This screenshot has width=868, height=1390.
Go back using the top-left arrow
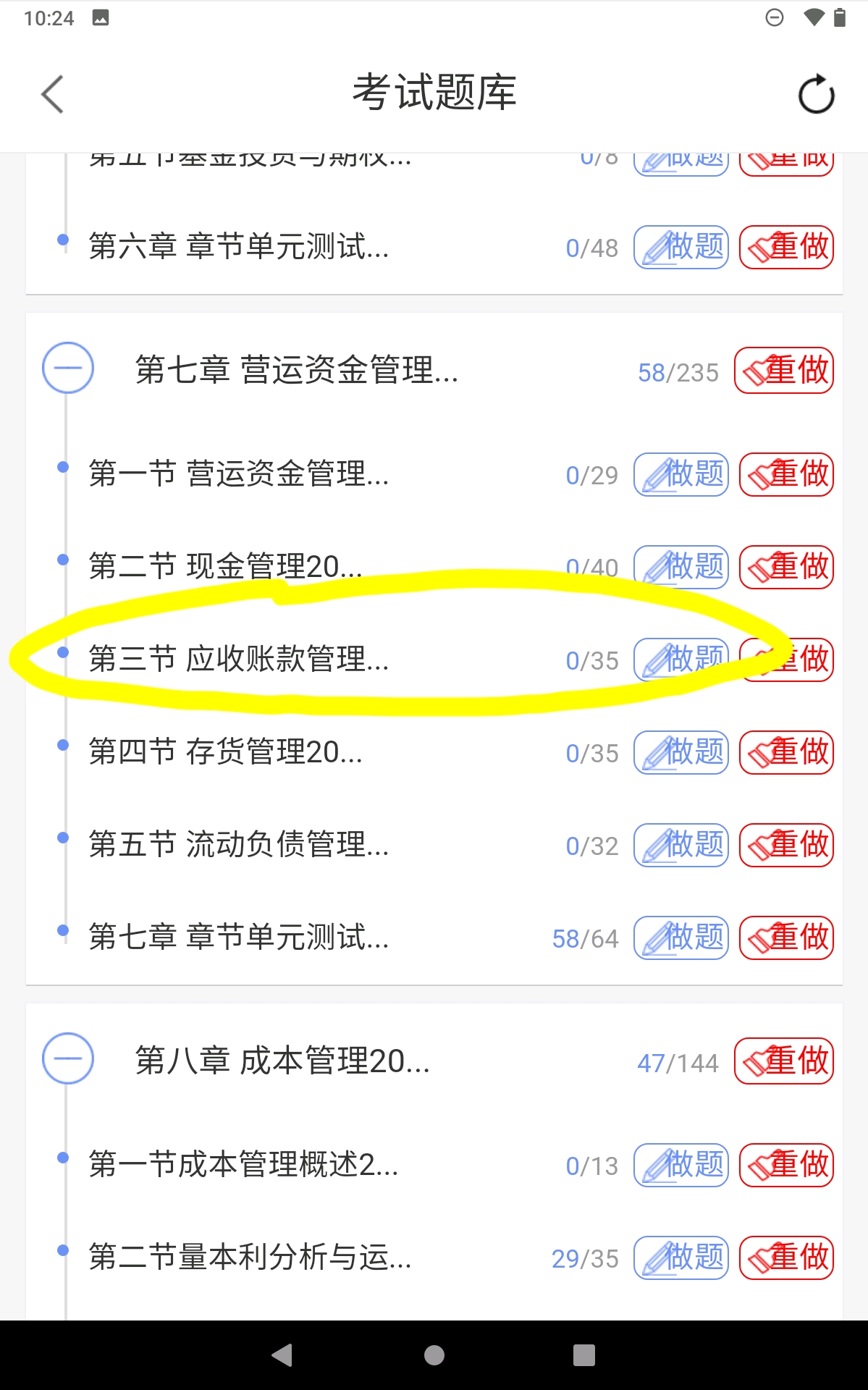pyautogui.click(x=52, y=94)
